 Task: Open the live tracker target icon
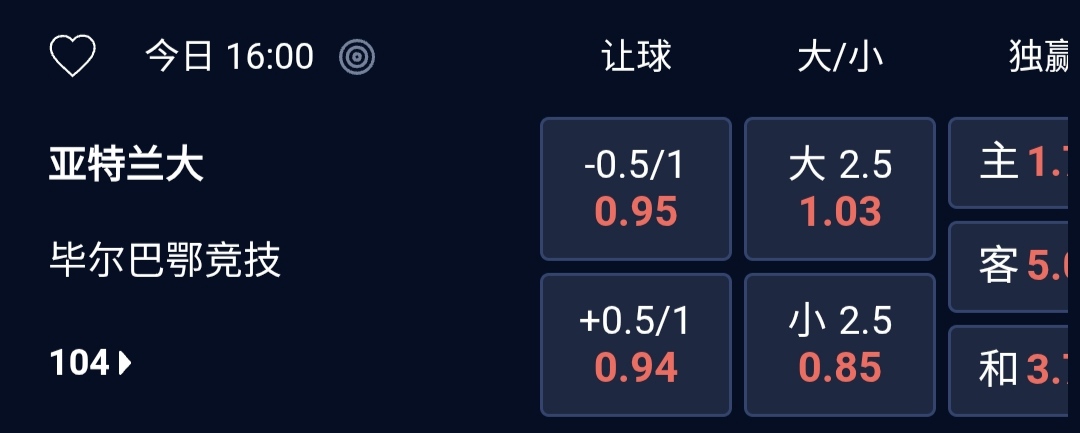pos(357,57)
